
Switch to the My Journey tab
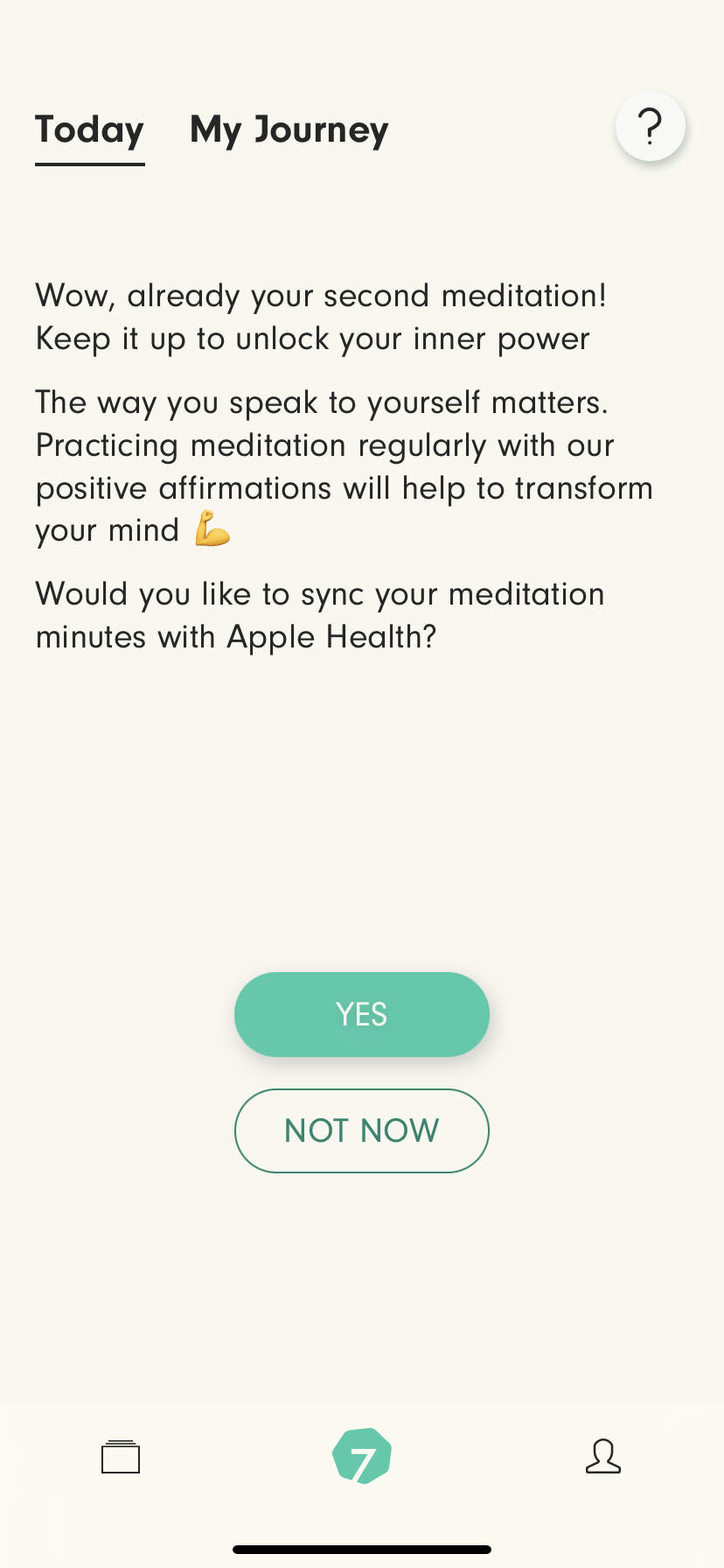coord(289,130)
